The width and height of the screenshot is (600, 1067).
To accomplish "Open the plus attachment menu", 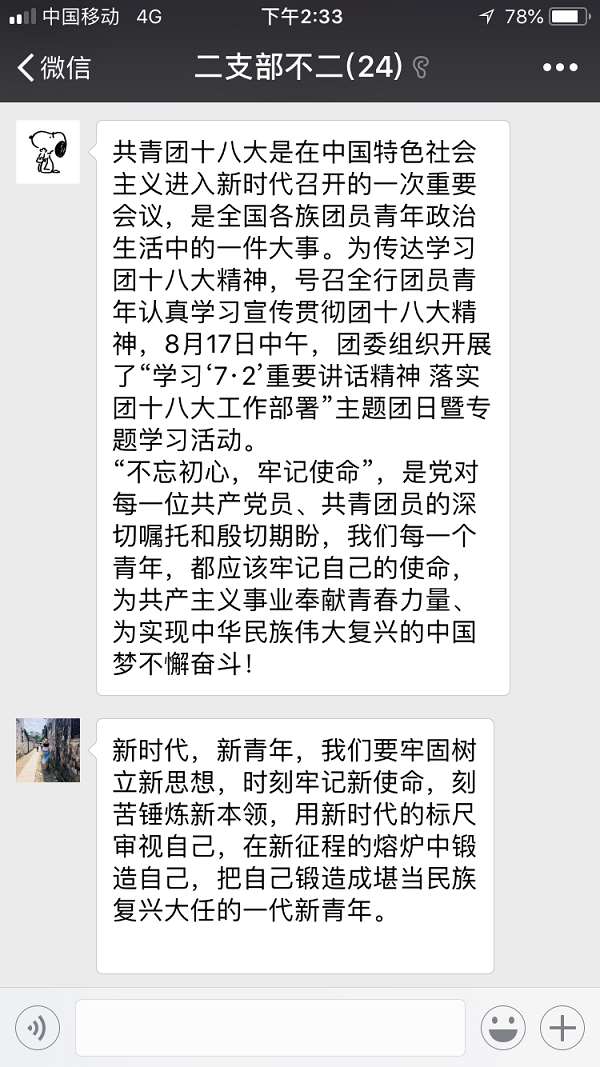I will (x=562, y=1027).
